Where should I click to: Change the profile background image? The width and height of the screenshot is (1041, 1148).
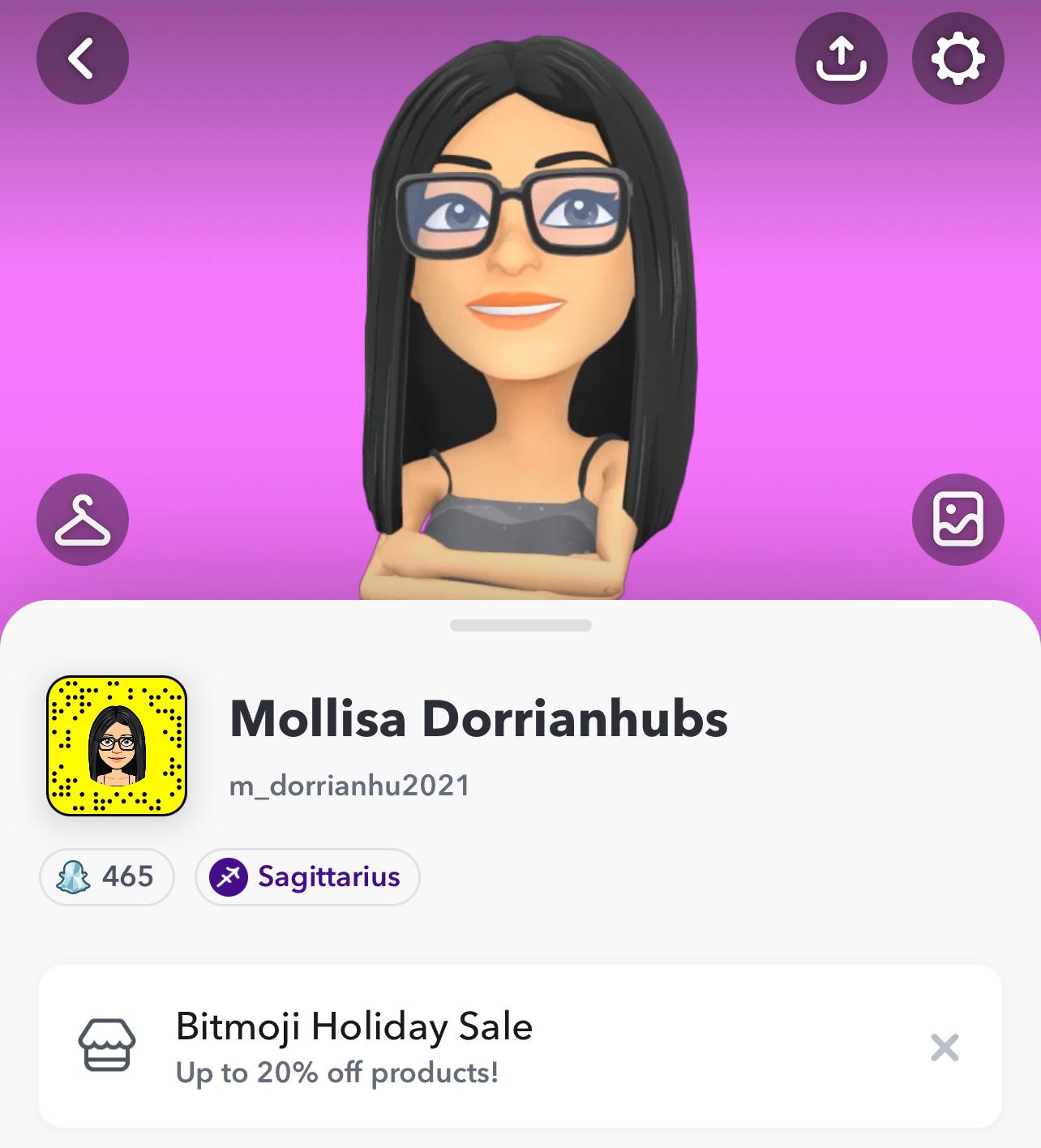[x=957, y=520]
